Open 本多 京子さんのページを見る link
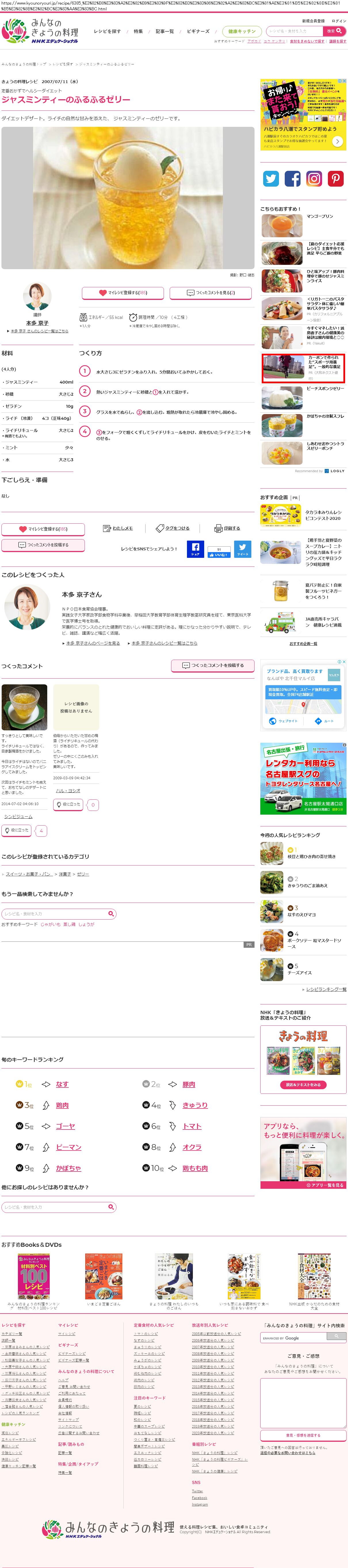The height and width of the screenshot is (1568, 348). pos(93,643)
